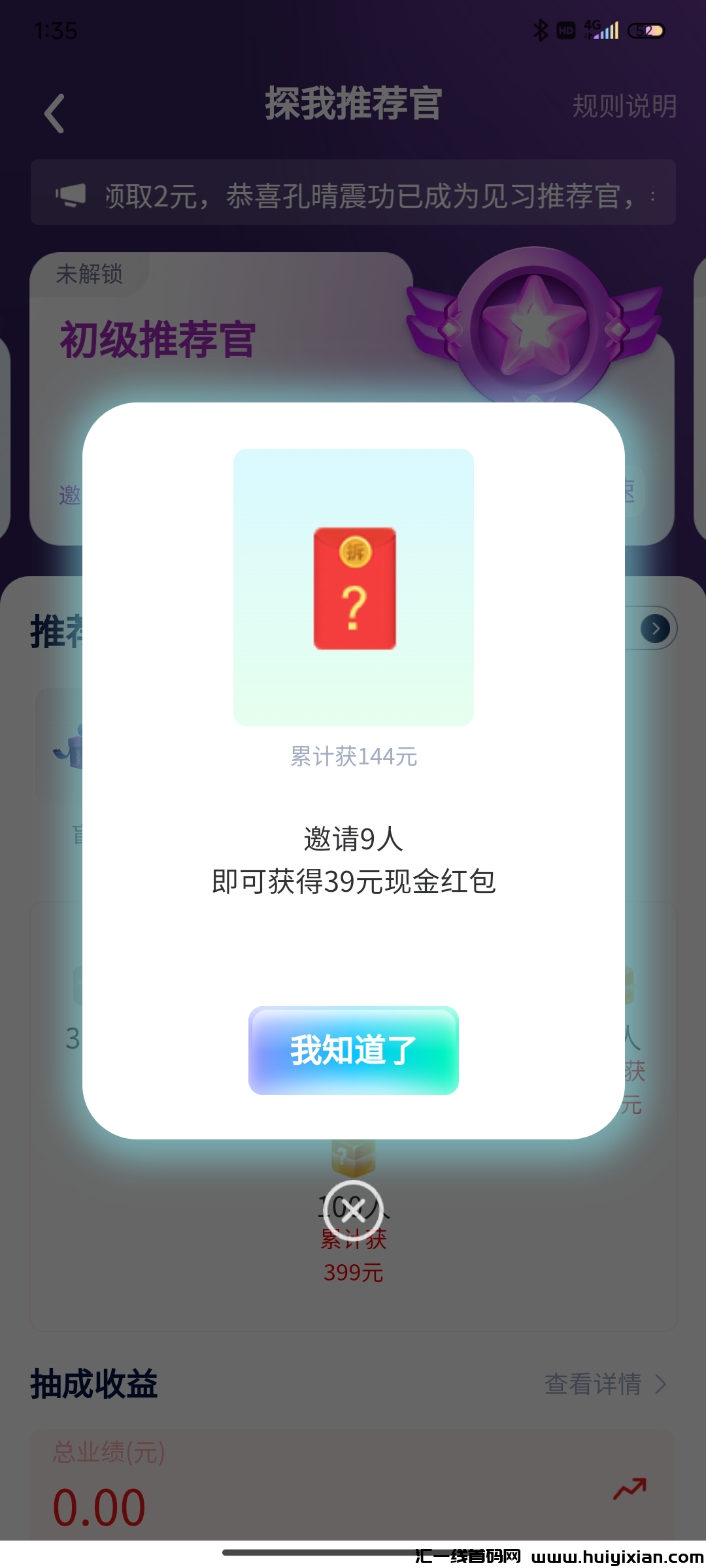Tap the scrolling announcement banner text
The width and height of the screenshot is (706, 1568).
[x=366, y=194]
